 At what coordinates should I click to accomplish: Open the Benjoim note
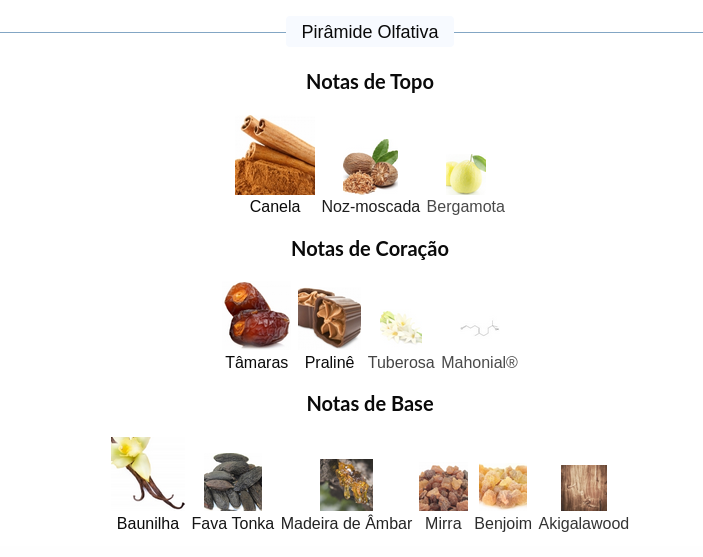(503, 498)
